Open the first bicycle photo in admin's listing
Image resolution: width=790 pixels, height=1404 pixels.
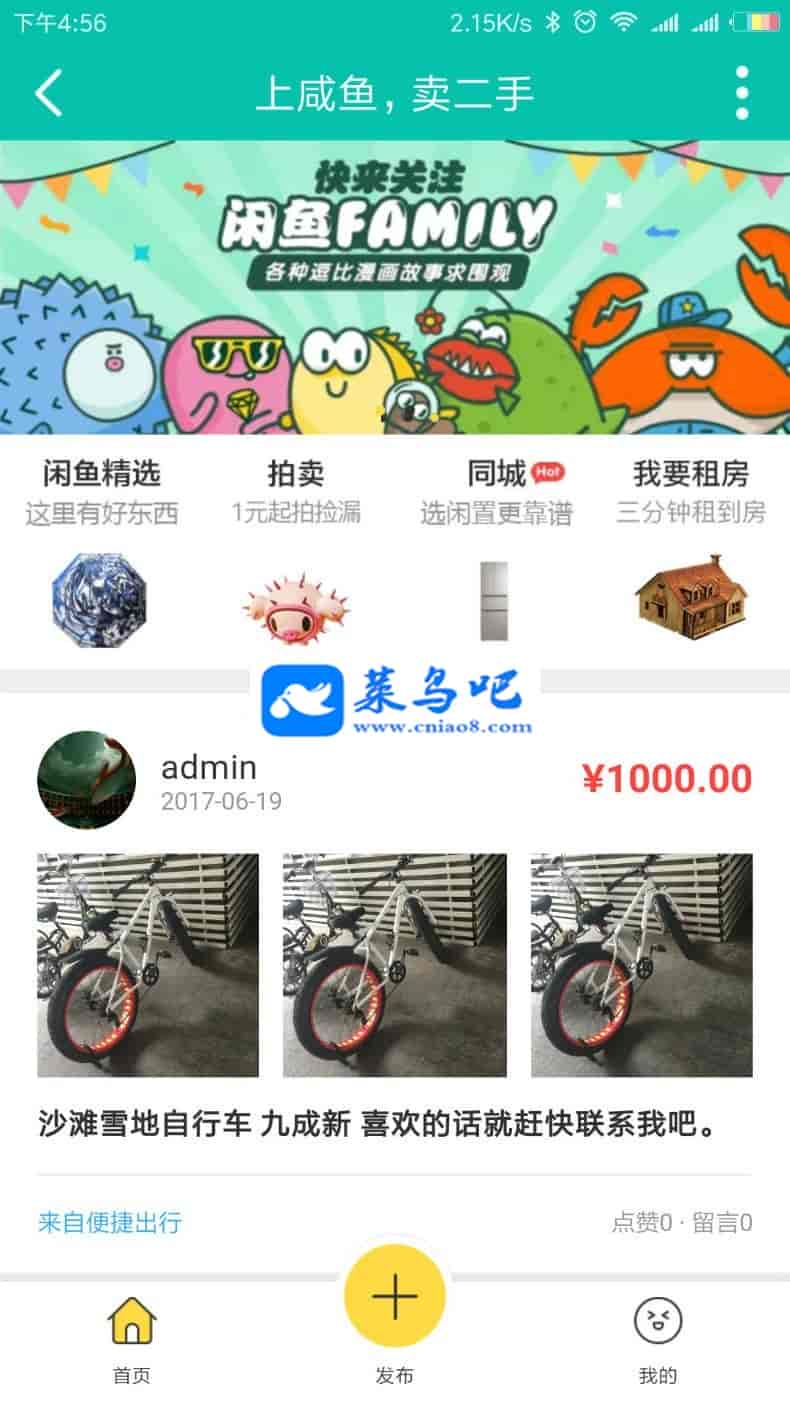[148, 965]
